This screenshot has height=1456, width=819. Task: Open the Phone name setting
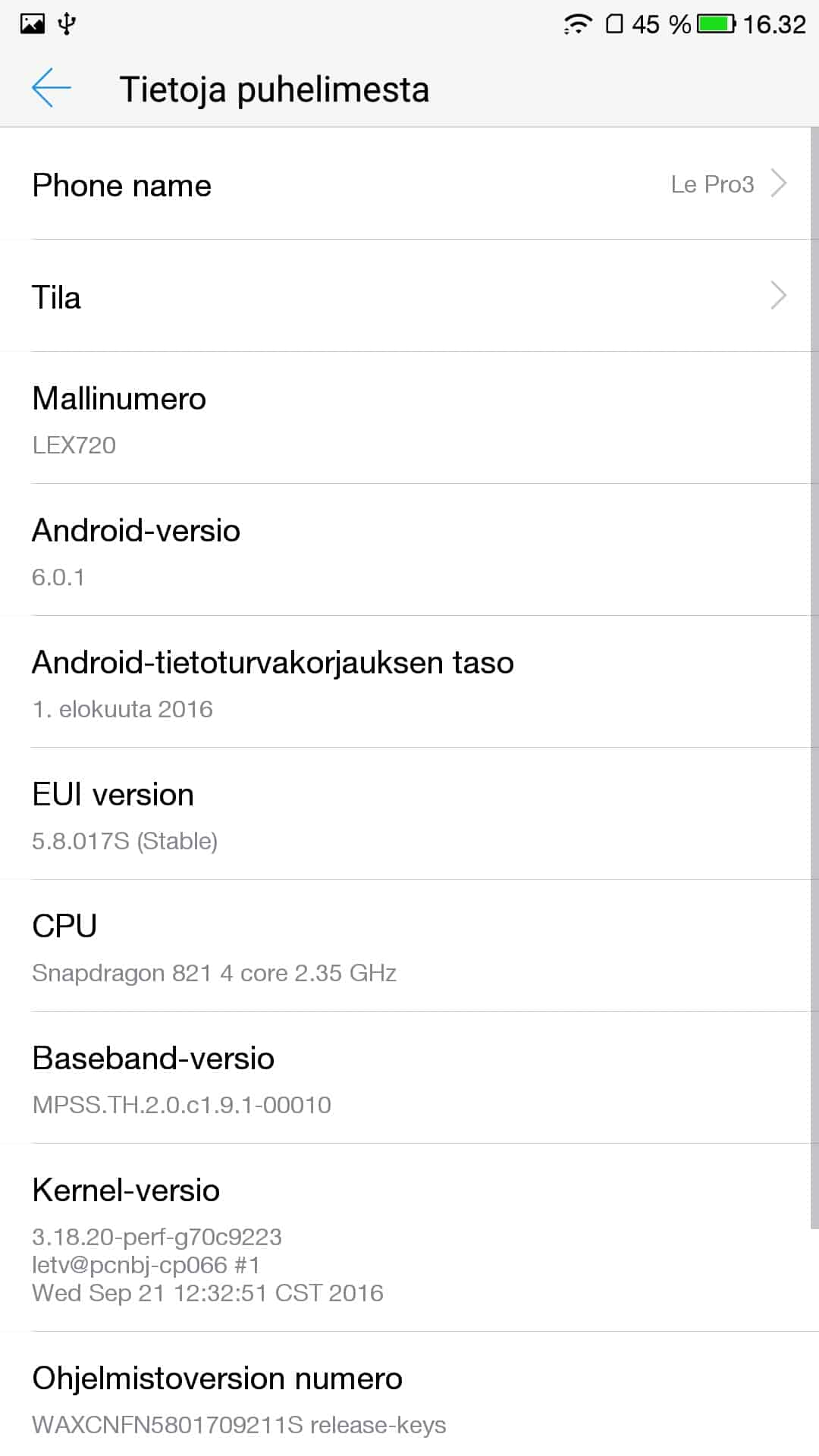point(409,184)
